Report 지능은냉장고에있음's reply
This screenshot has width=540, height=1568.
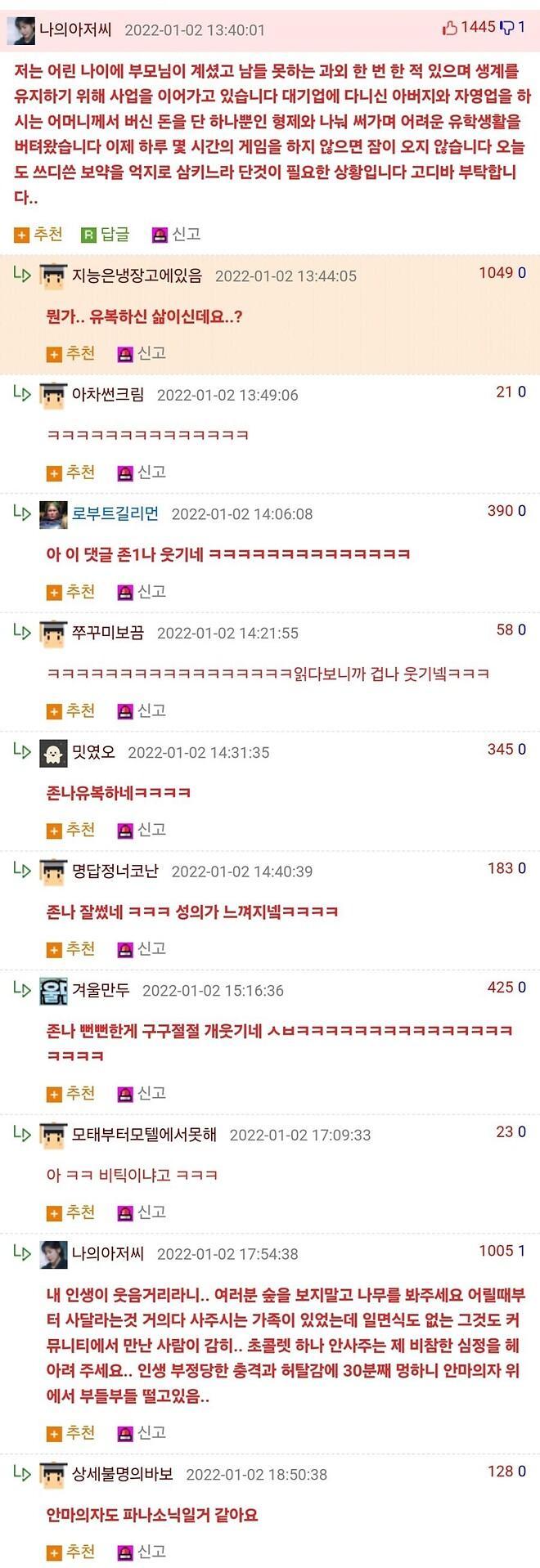(x=142, y=353)
